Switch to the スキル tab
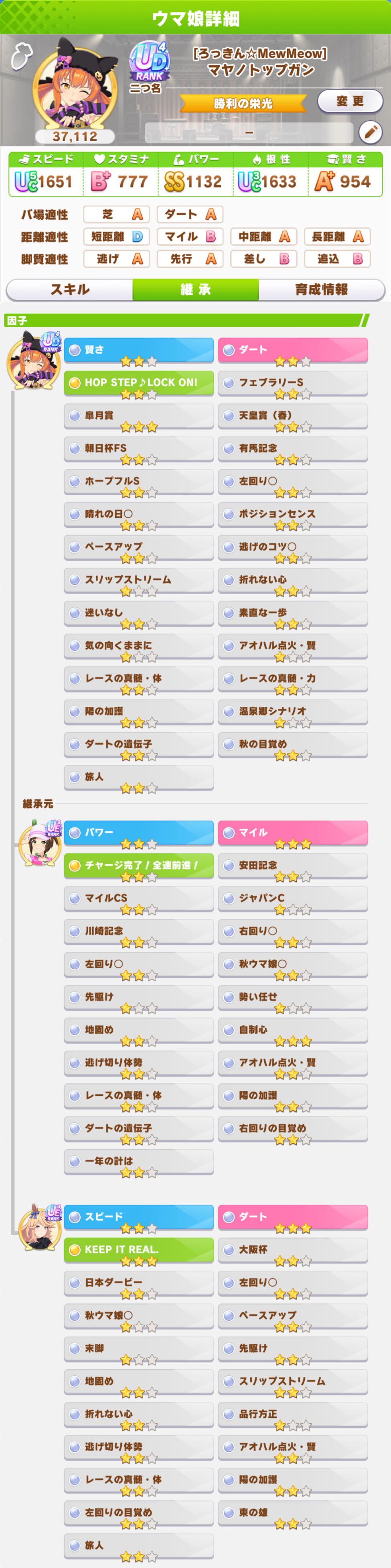The width and height of the screenshot is (391, 1568). click(x=70, y=289)
